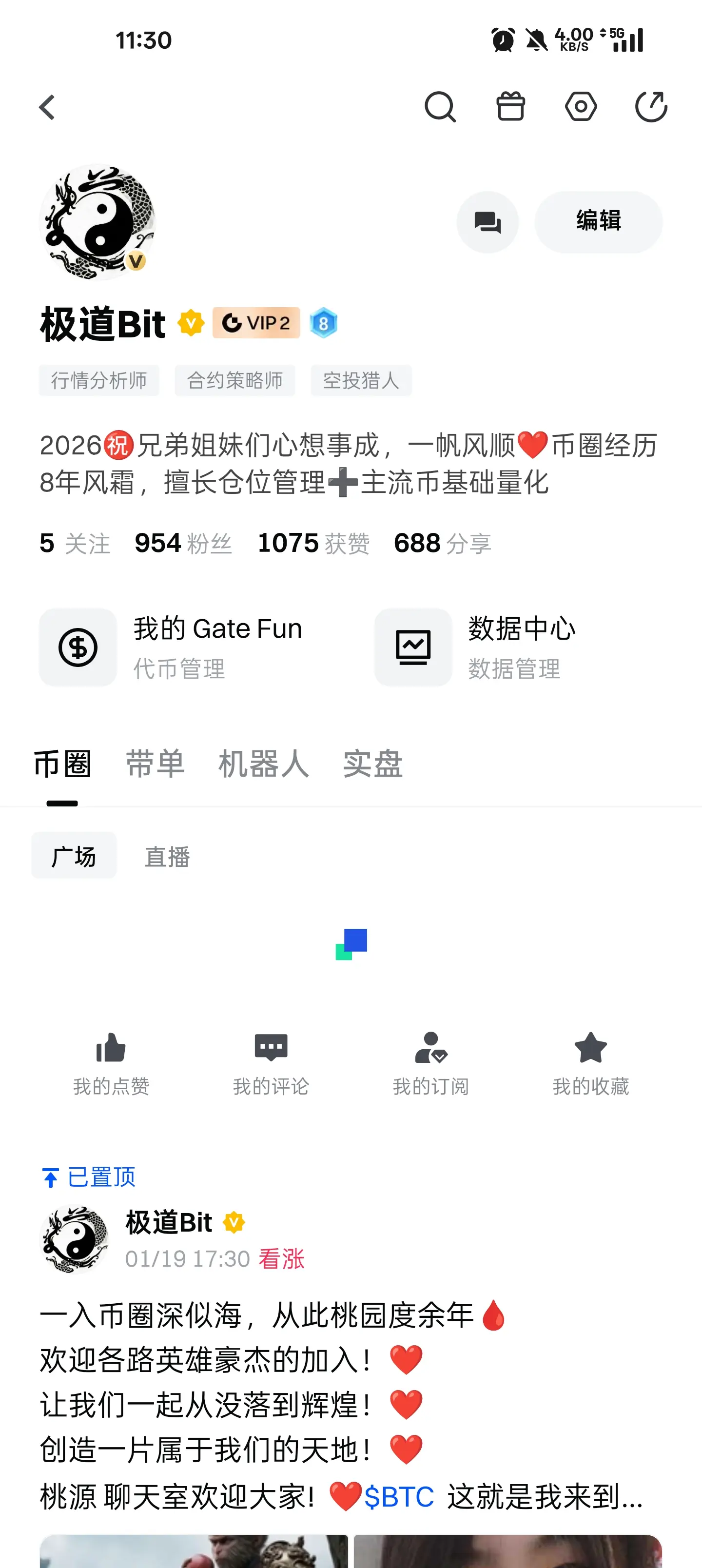
Task: Open the gift box rewards icon
Action: 511,106
